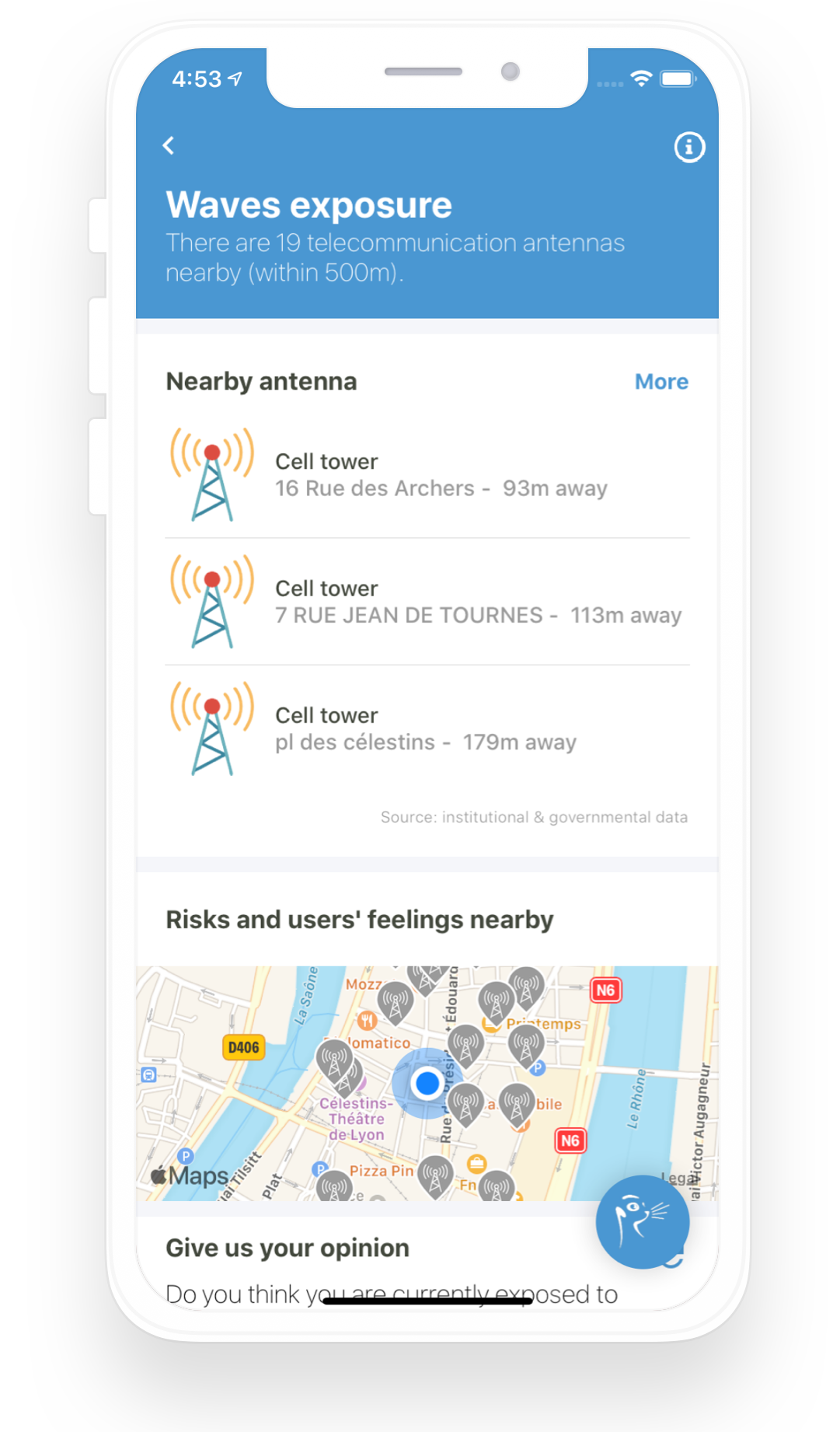Tap the blue otter mascot floating button
This screenshot has height=1432, width=840.
point(642,1221)
